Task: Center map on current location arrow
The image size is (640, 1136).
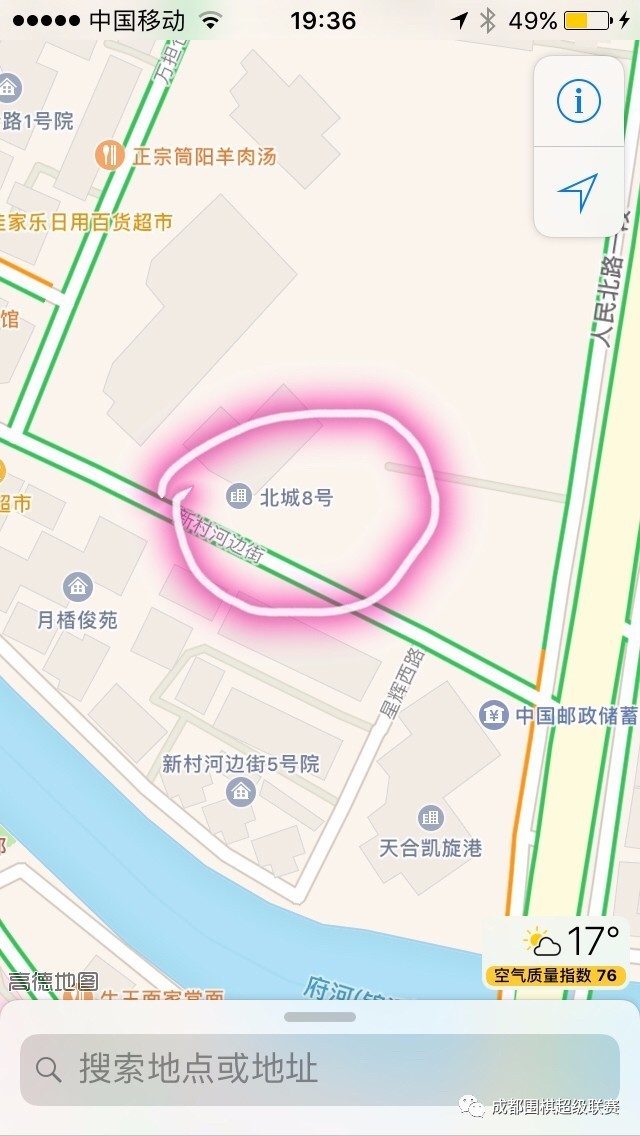Action: click(x=578, y=193)
